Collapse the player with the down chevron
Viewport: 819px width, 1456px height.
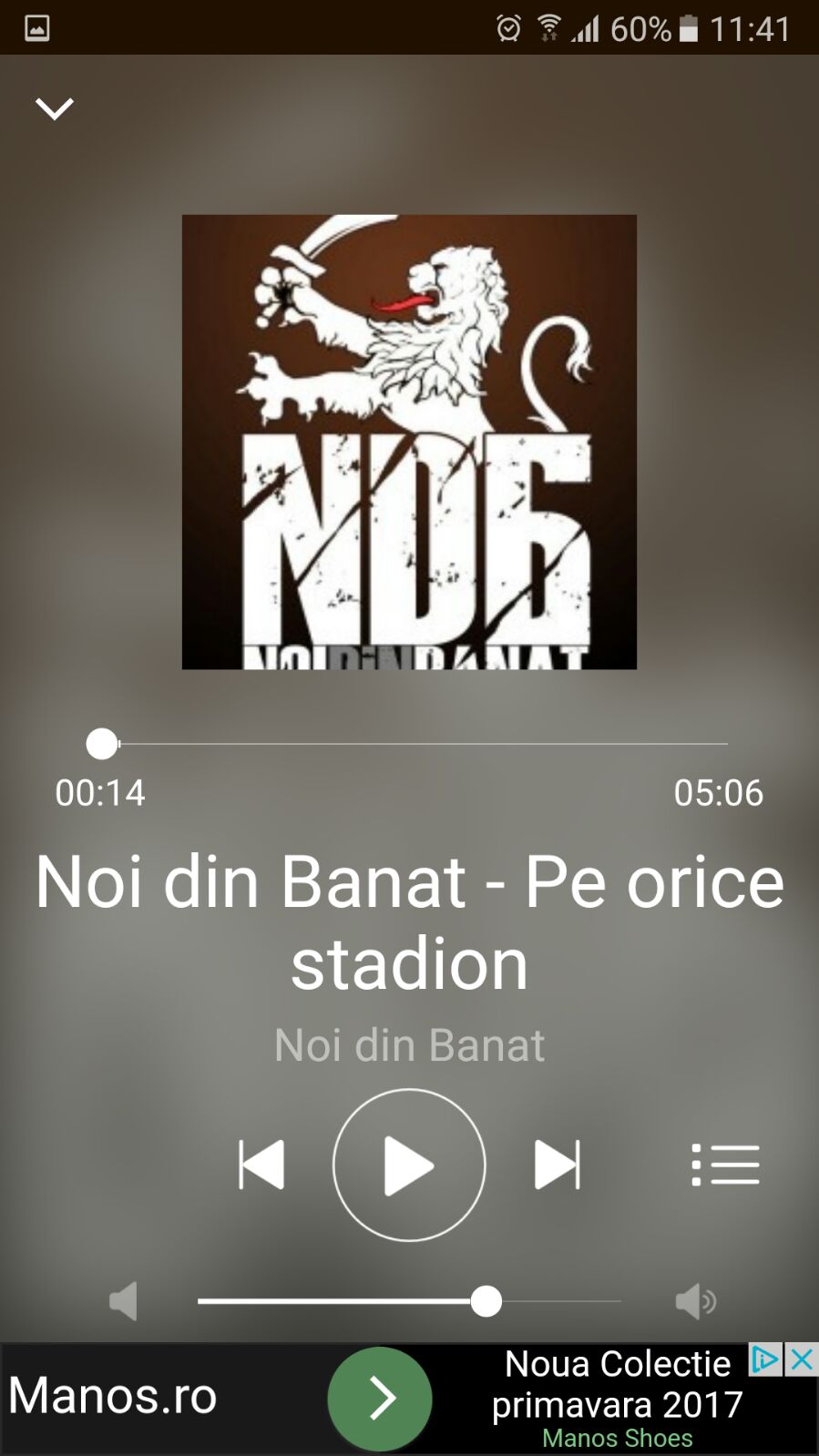pos(55,109)
